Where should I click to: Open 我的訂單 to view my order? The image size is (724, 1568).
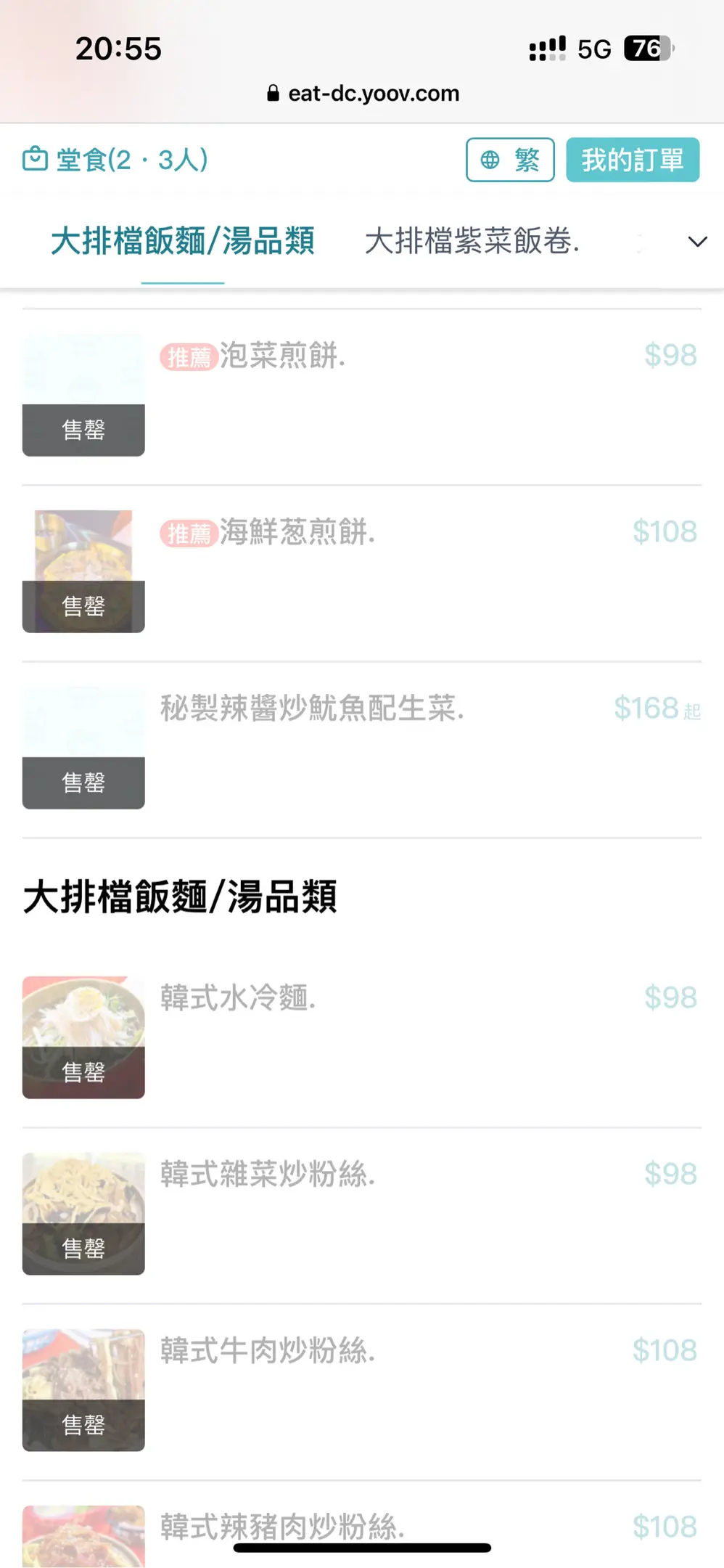pyautogui.click(x=632, y=160)
